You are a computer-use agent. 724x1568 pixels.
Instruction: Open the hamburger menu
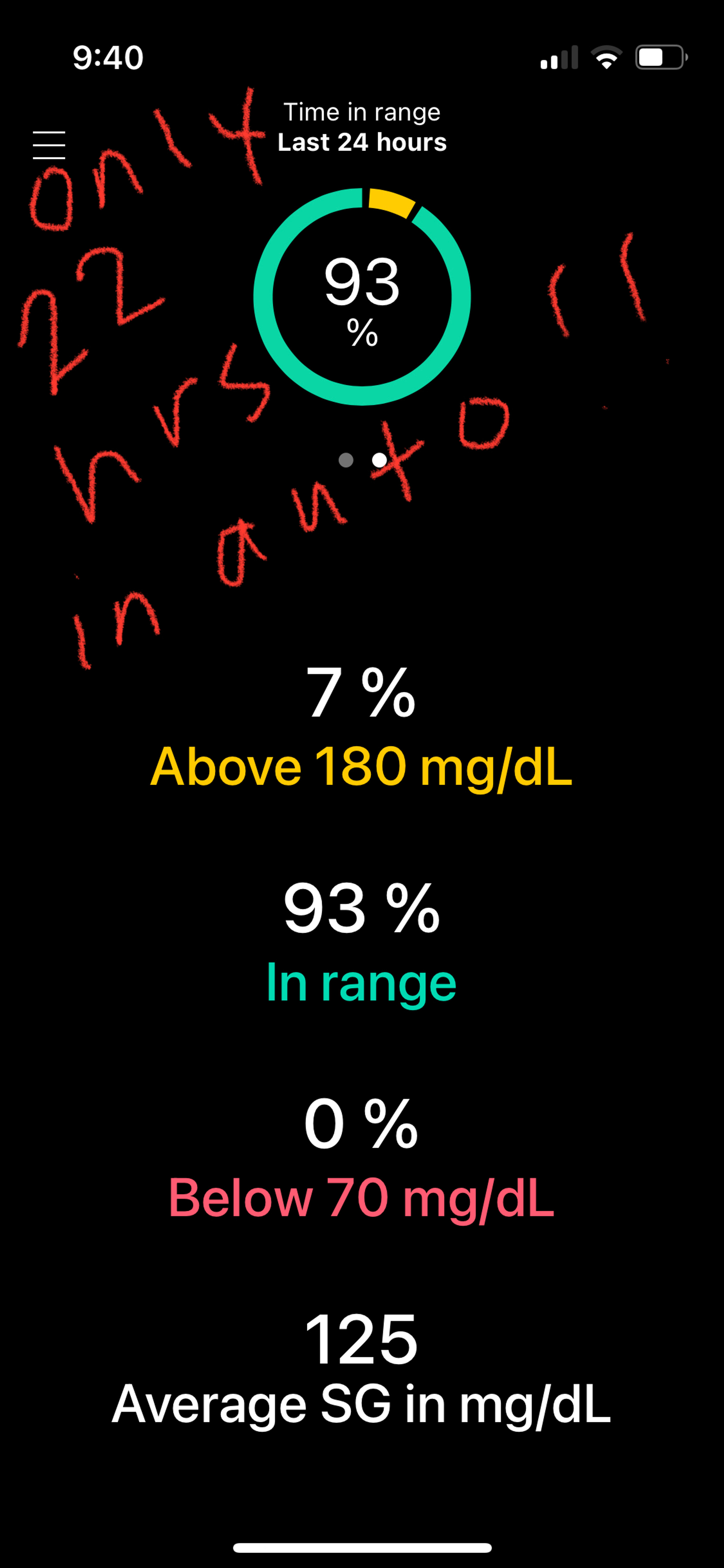pos(49,145)
